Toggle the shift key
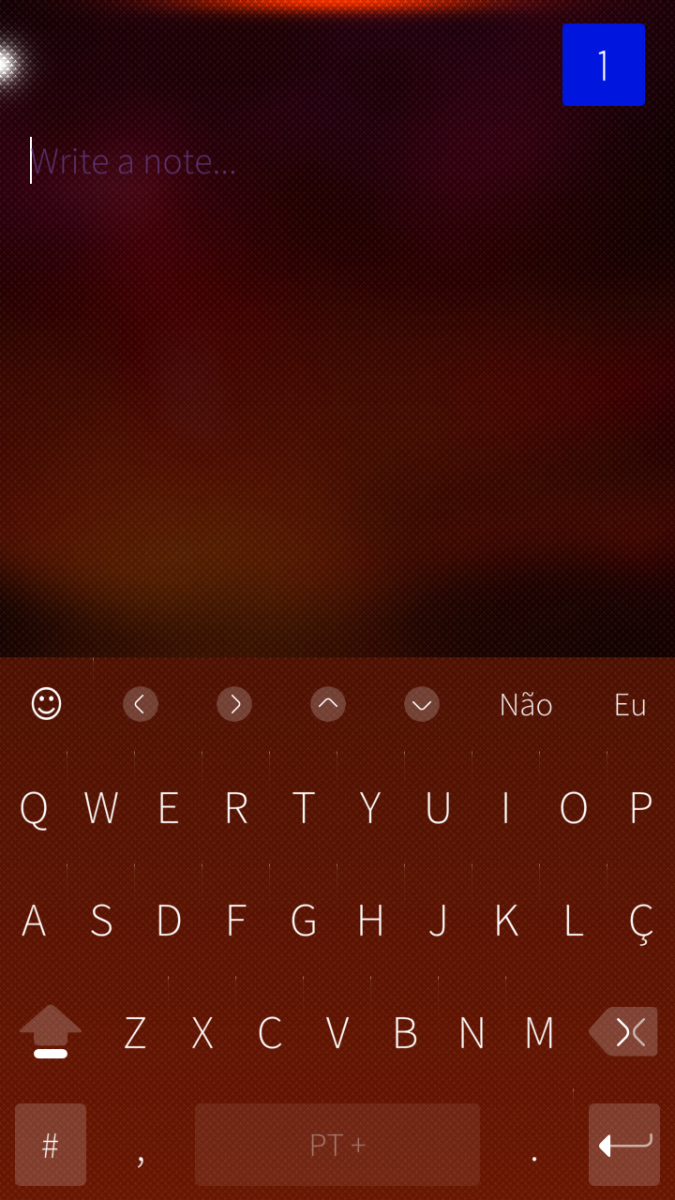This screenshot has height=1200, width=675. point(50,1031)
